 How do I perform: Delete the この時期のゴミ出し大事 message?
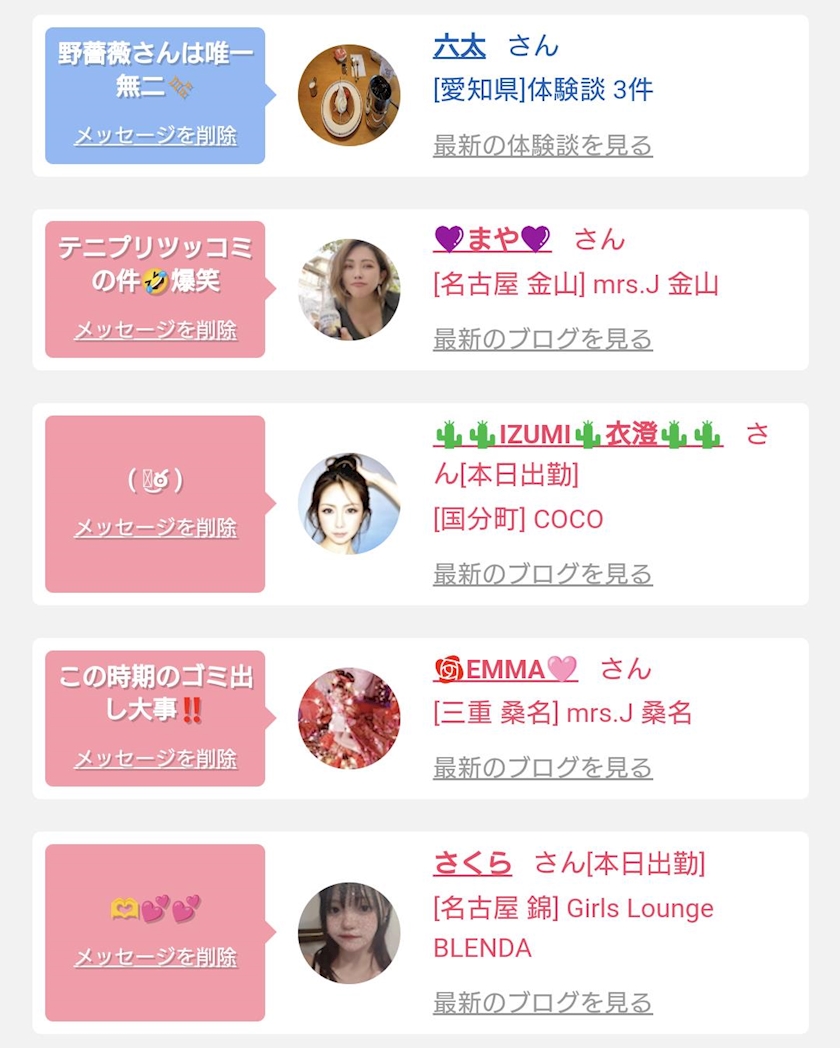(155, 759)
